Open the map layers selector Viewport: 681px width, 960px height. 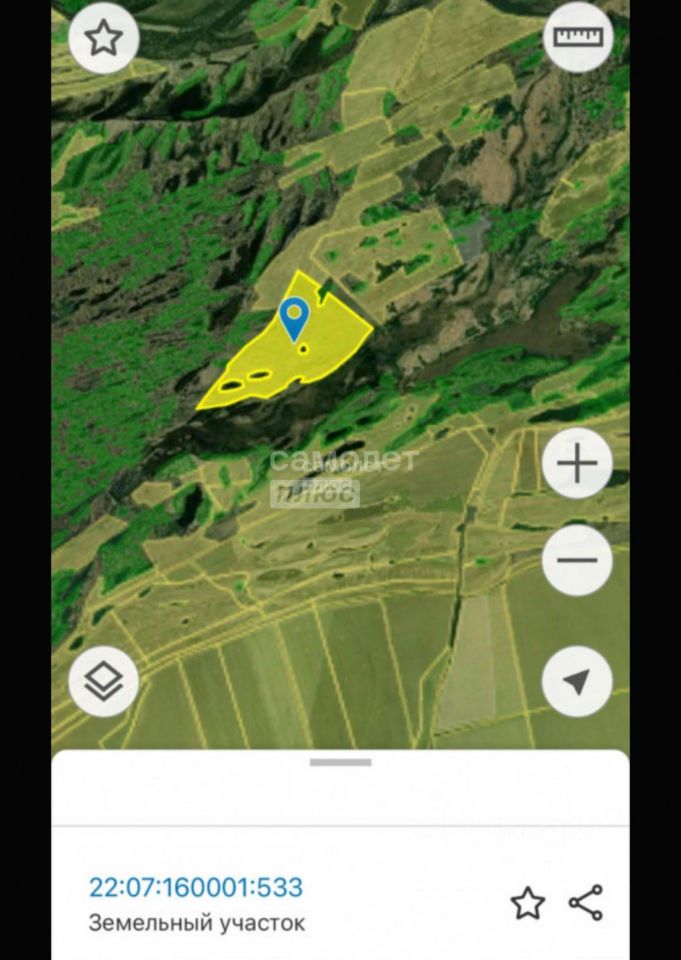(x=104, y=681)
